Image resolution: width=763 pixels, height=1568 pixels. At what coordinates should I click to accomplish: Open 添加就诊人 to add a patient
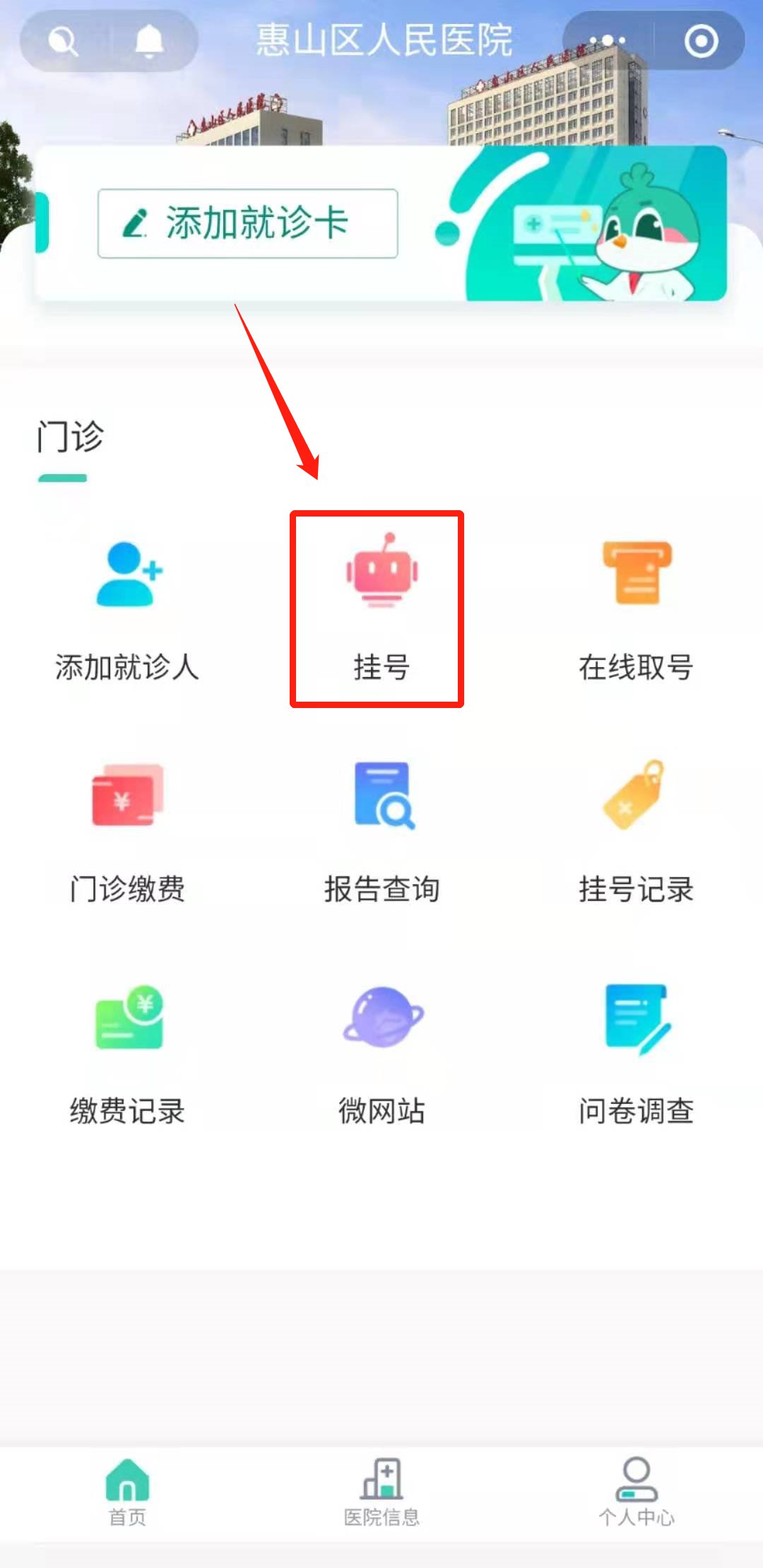(127, 608)
